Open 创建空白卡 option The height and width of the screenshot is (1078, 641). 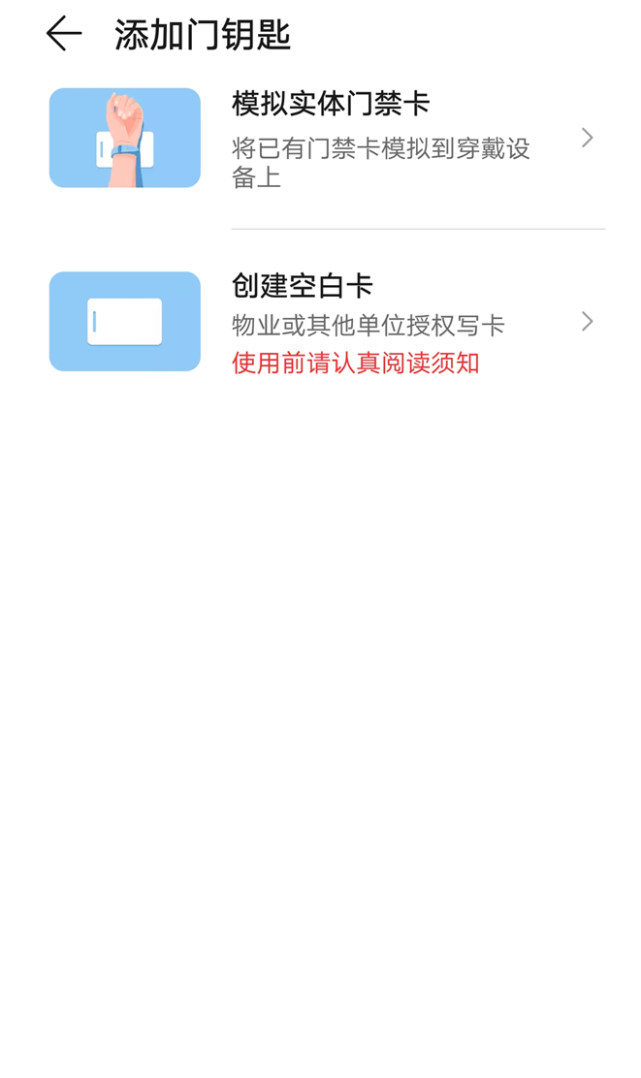[x=320, y=322]
